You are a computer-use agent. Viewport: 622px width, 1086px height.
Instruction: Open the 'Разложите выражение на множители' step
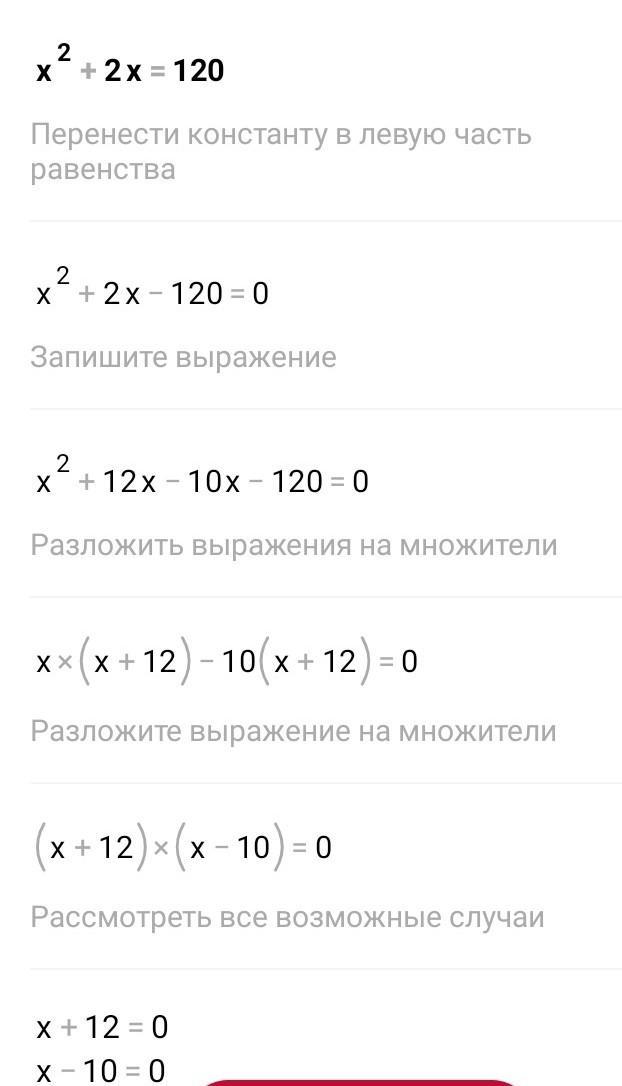click(293, 731)
